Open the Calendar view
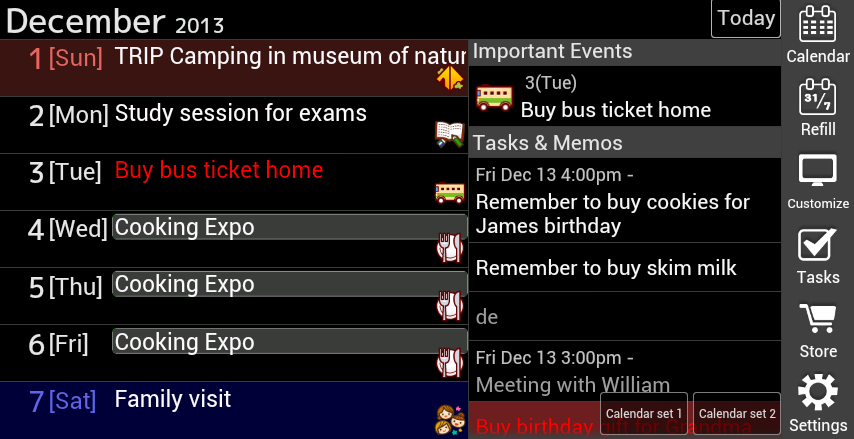The width and height of the screenshot is (854, 439). click(818, 35)
